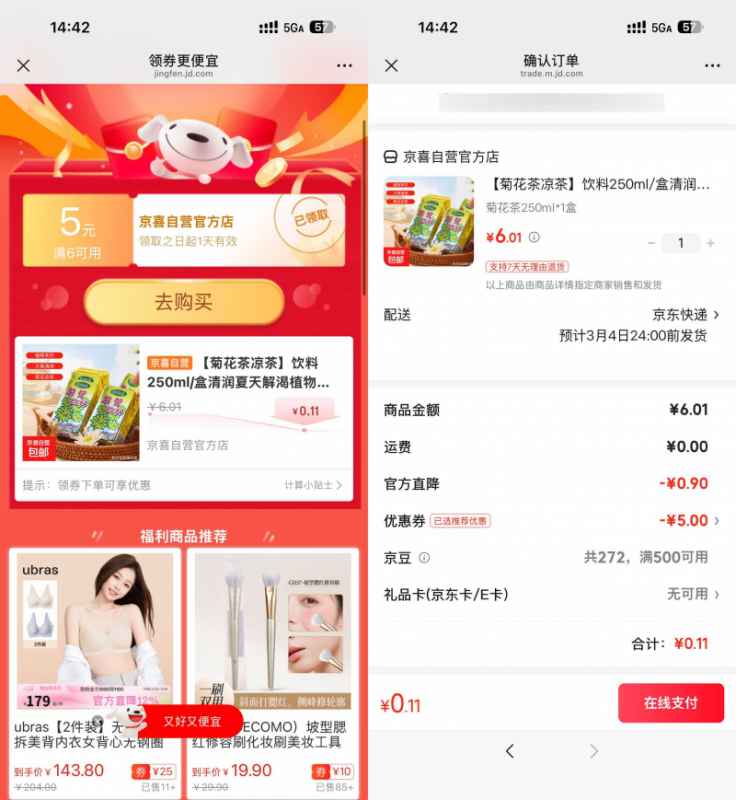Decrease item quantity with minus button

click(652, 243)
